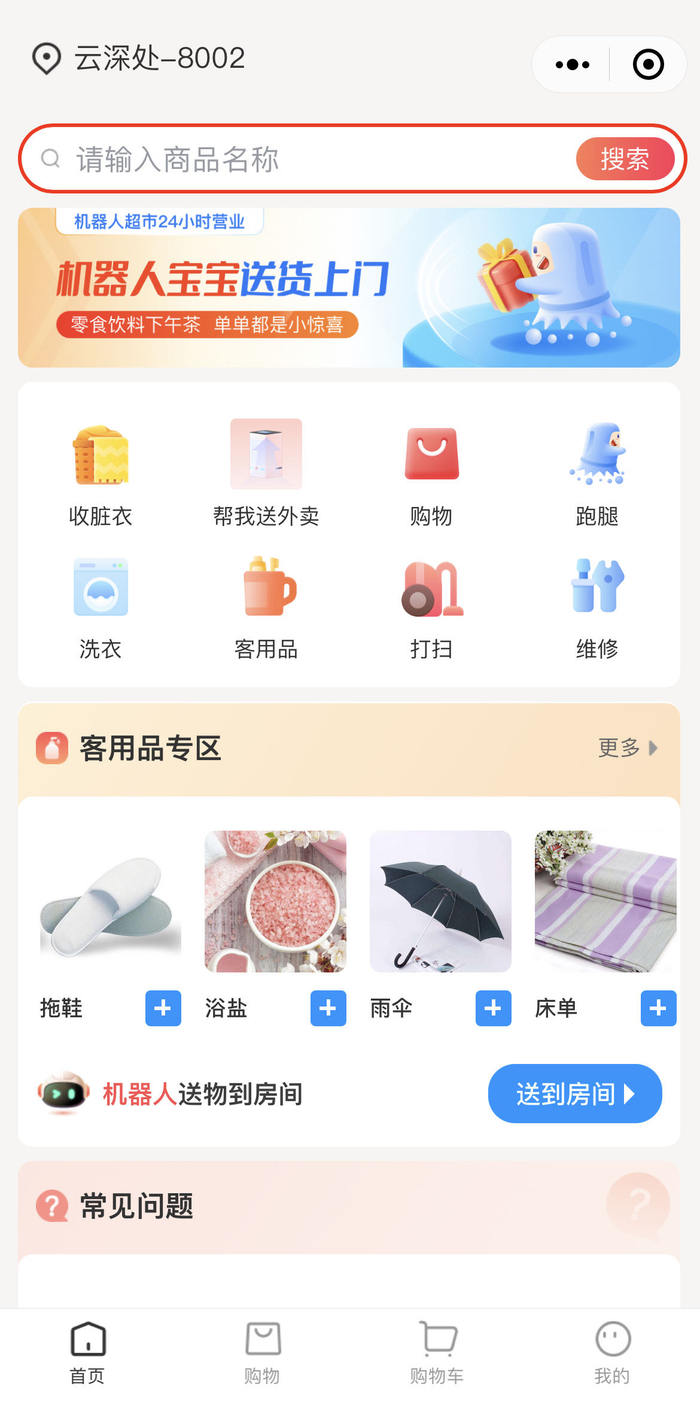Tap the 送到房间 button
The width and height of the screenshot is (700, 1404).
[575, 1094]
